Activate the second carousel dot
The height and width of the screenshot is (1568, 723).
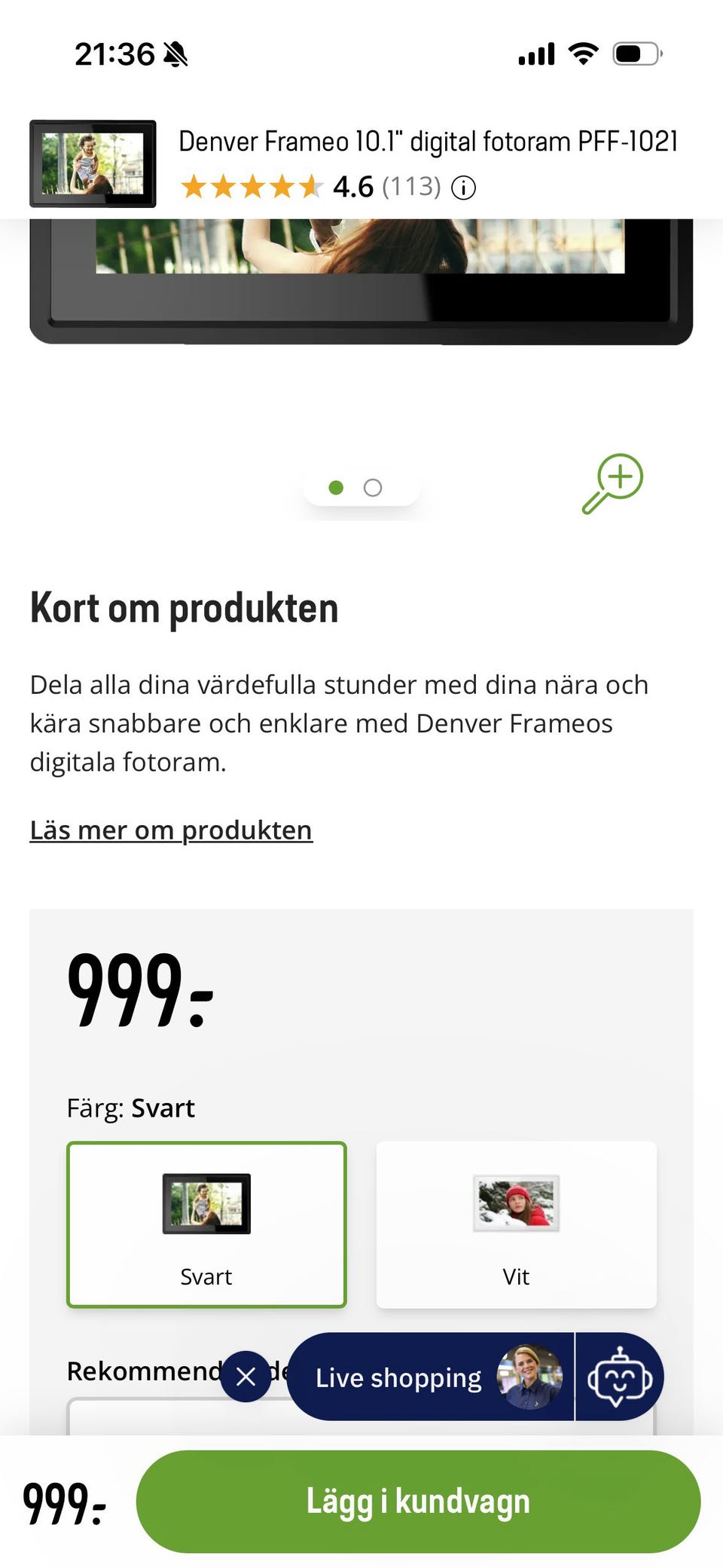coord(373,488)
